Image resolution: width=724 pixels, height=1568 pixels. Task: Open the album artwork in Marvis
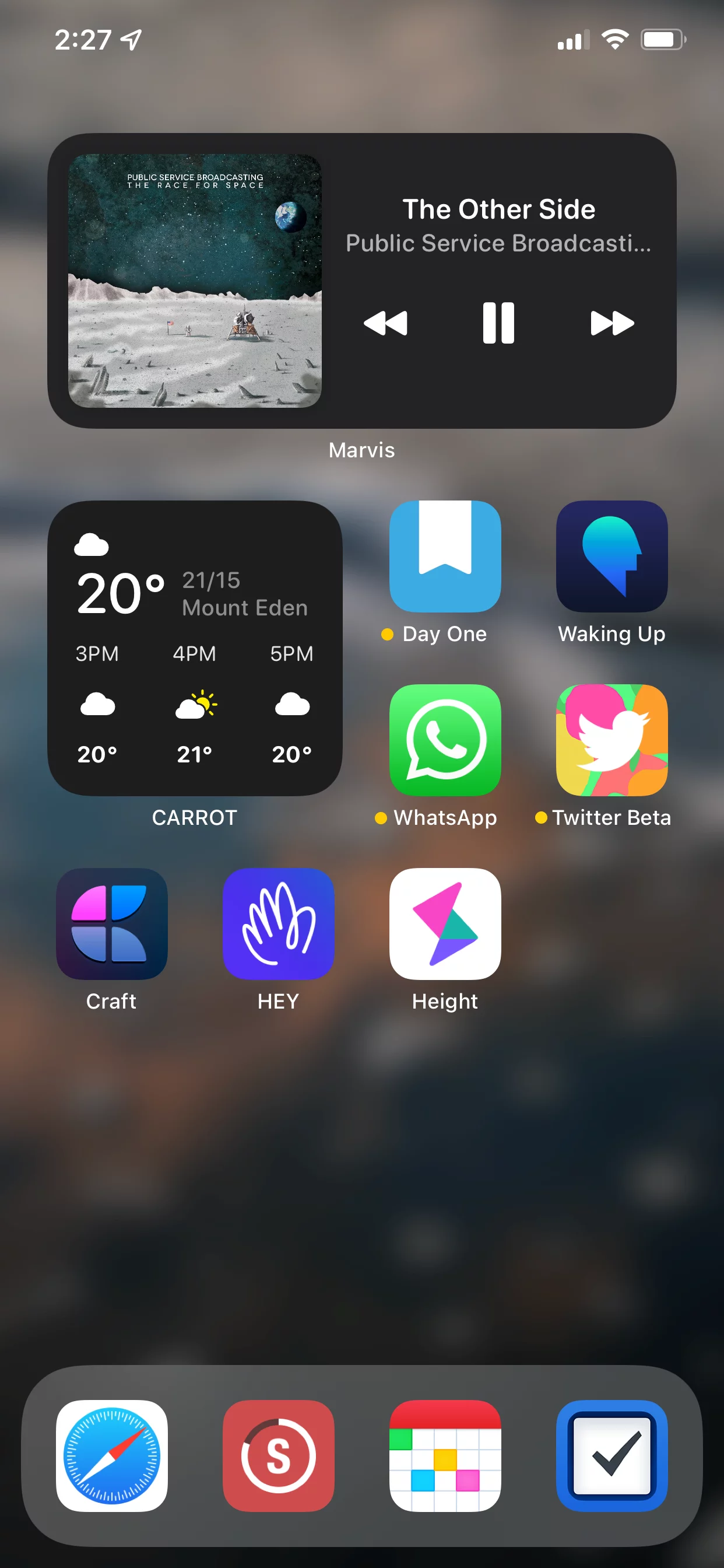195,281
